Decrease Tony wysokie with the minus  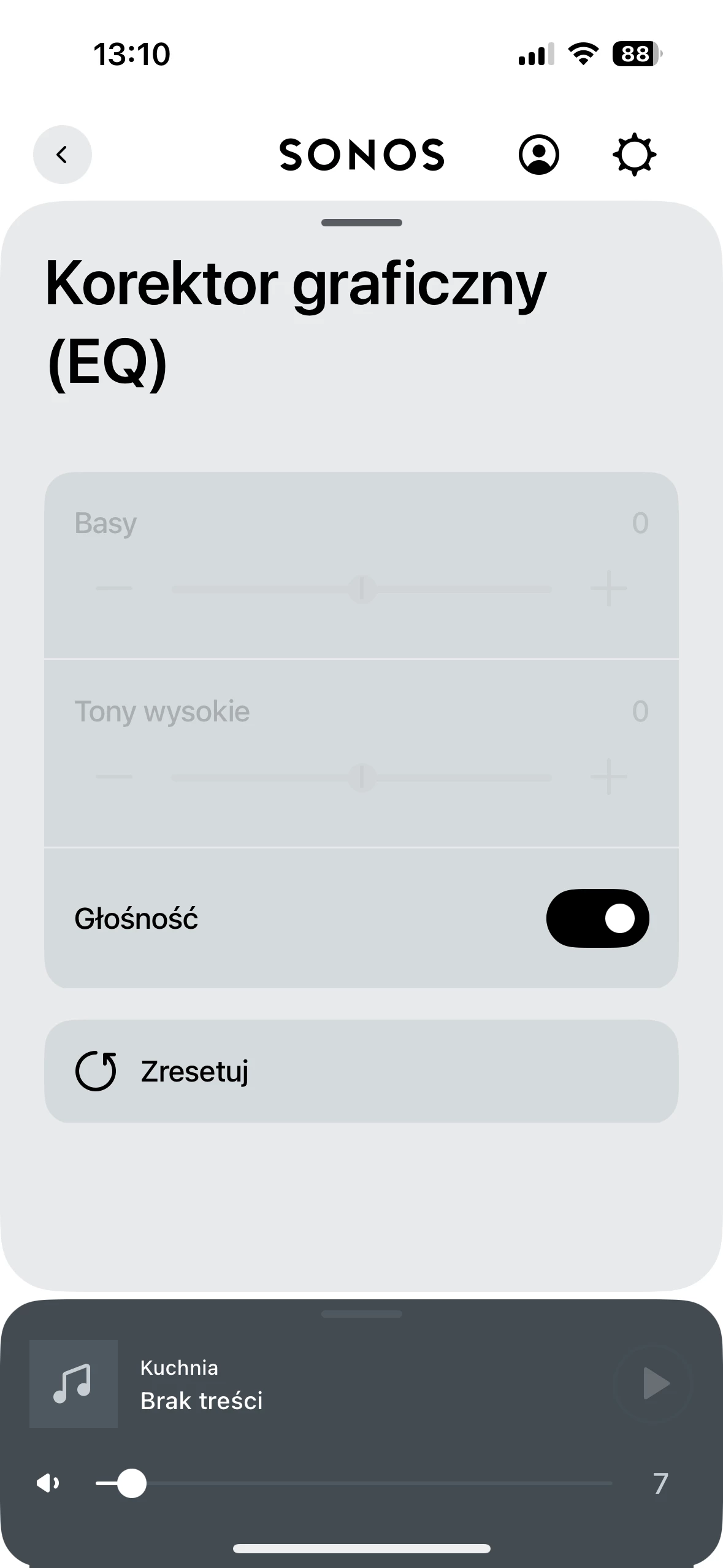click(x=114, y=777)
